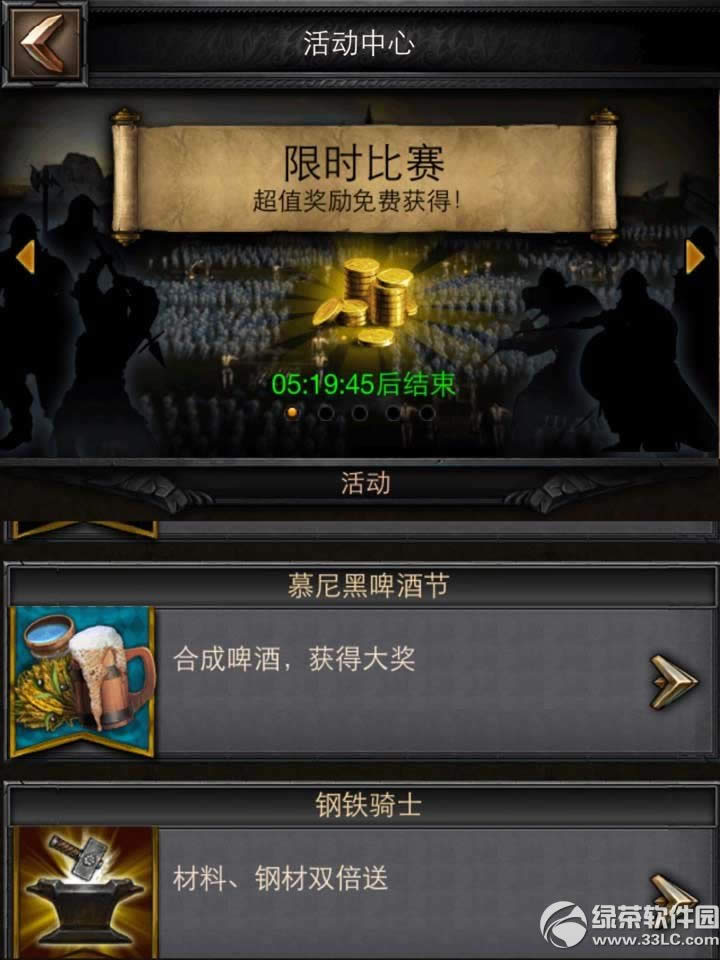Show the previous banner with left arrow

25,258
